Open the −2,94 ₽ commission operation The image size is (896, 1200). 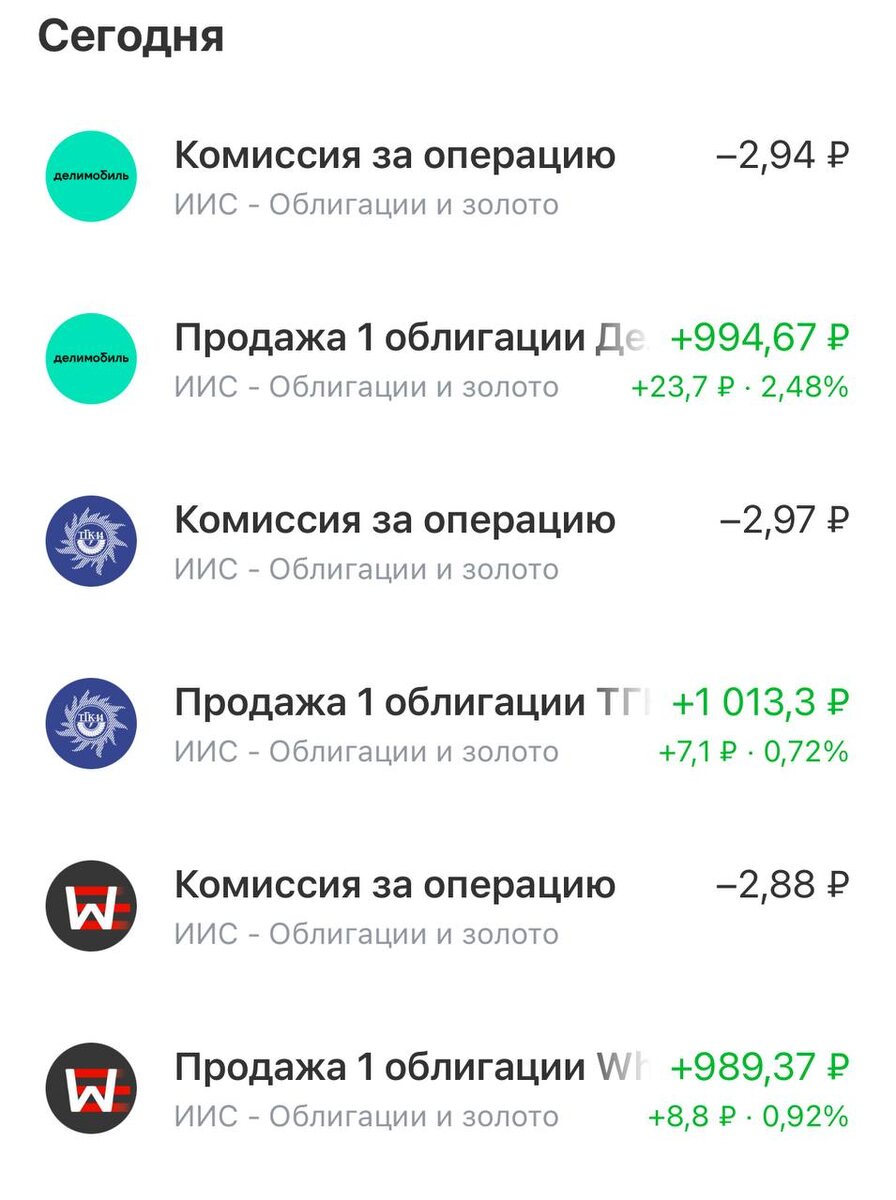click(x=448, y=177)
